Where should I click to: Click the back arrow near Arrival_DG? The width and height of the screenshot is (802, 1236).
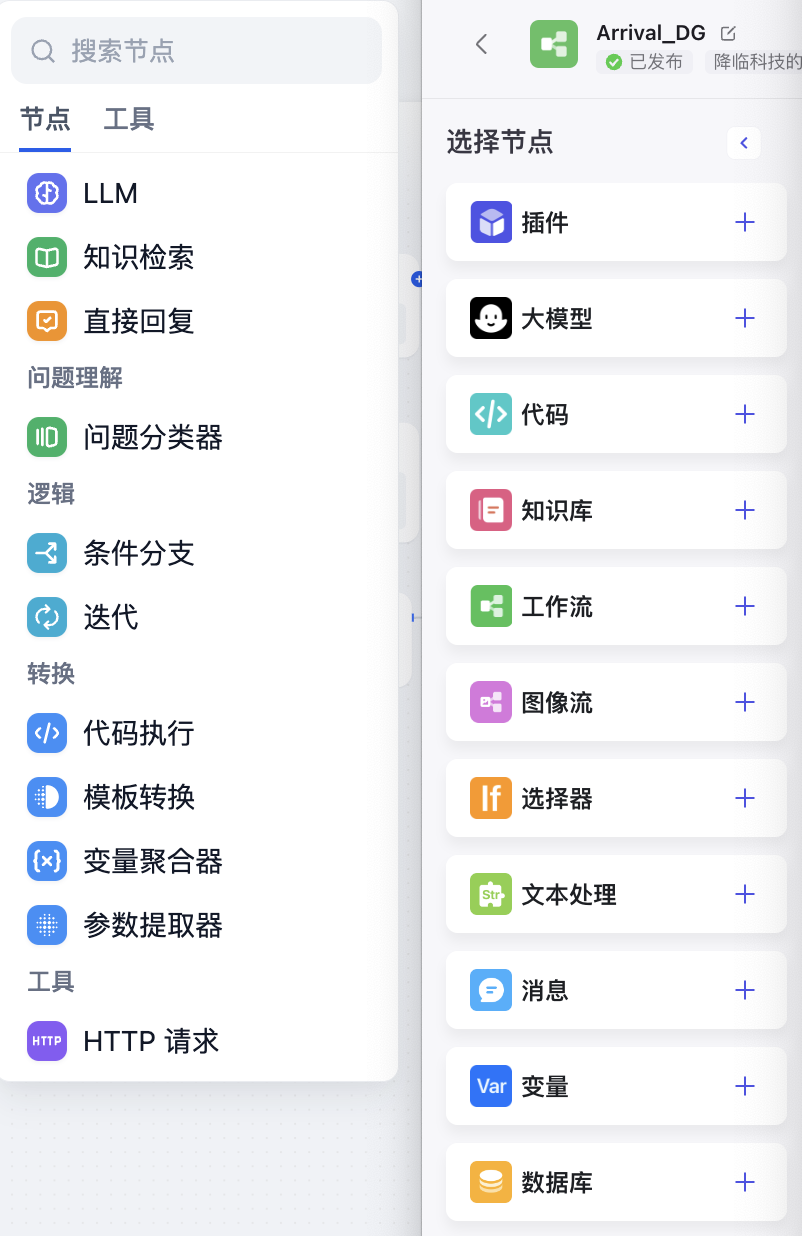[x=482, y=44]
